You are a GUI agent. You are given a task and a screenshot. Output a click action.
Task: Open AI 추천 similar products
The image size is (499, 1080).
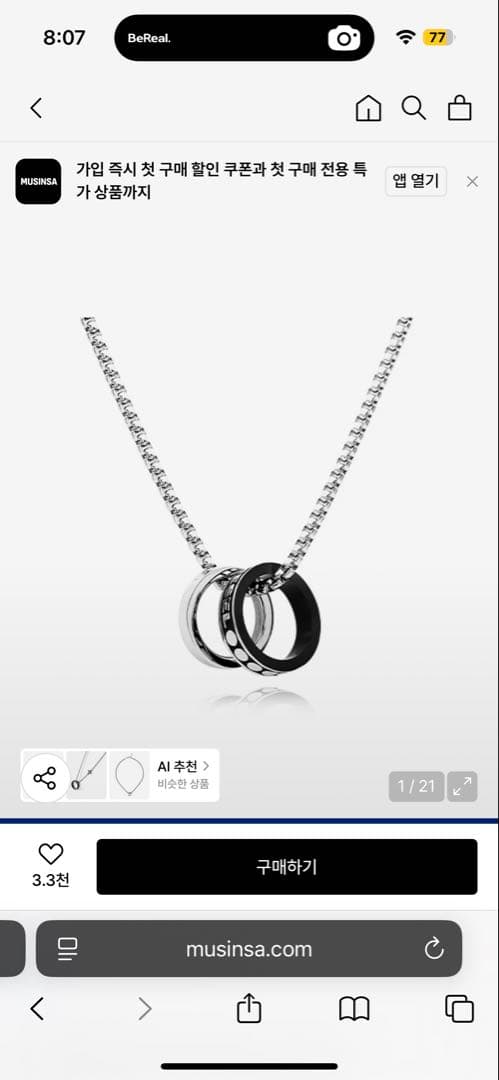point(183,775)
